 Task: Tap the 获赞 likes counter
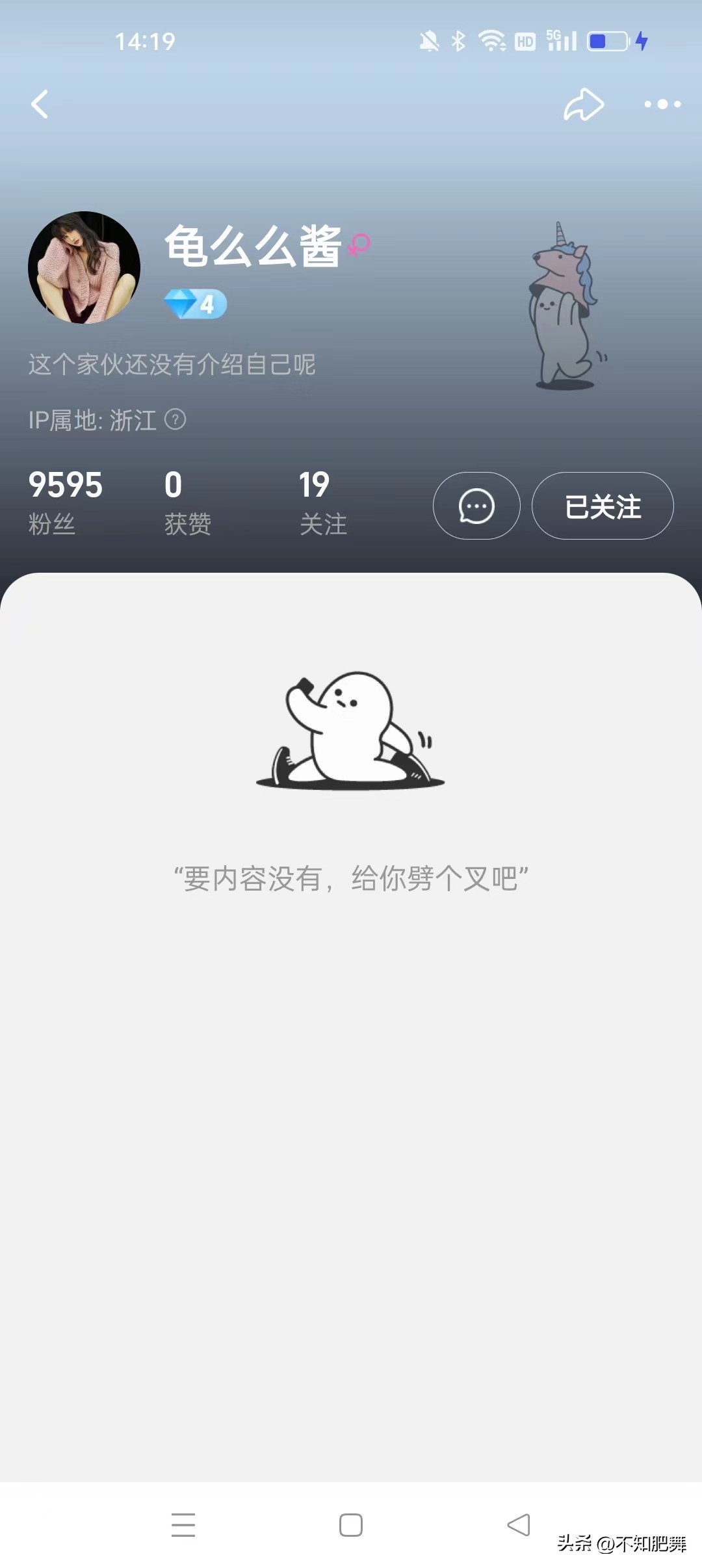(x=188, y=501)
